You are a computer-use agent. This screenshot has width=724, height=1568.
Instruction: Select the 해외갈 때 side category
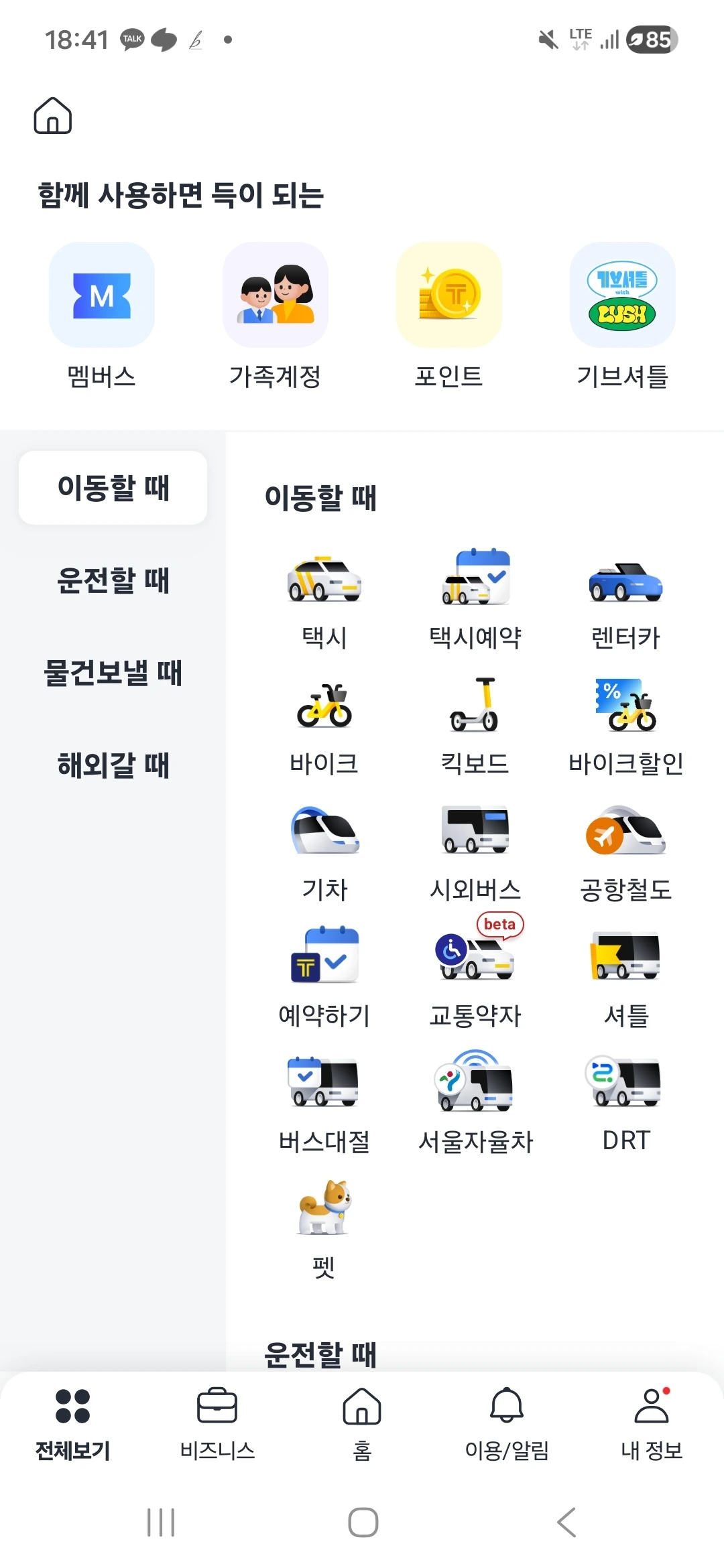coord(113,765)
